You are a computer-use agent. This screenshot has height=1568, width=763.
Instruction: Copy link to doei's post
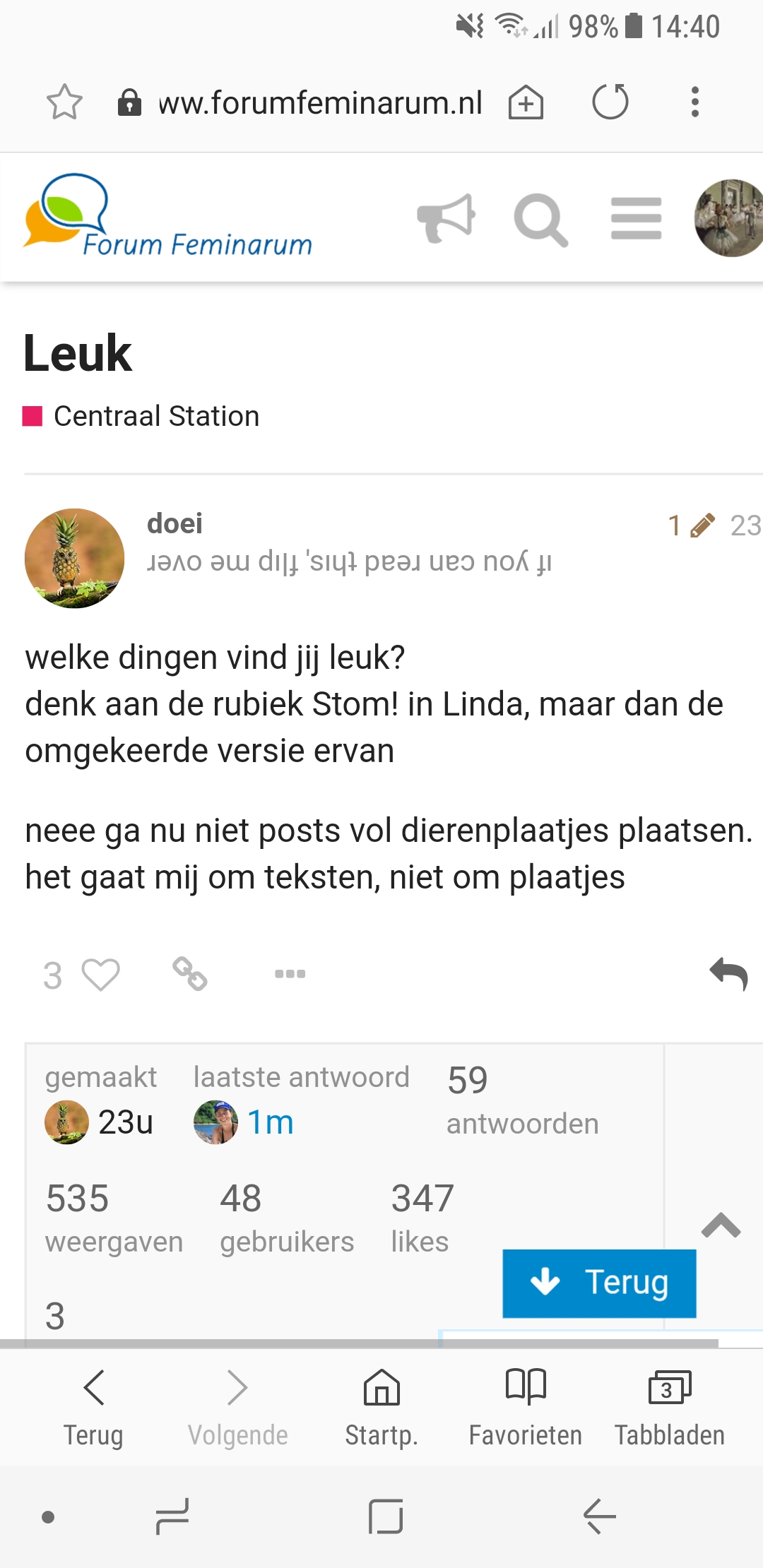[190, 974]
